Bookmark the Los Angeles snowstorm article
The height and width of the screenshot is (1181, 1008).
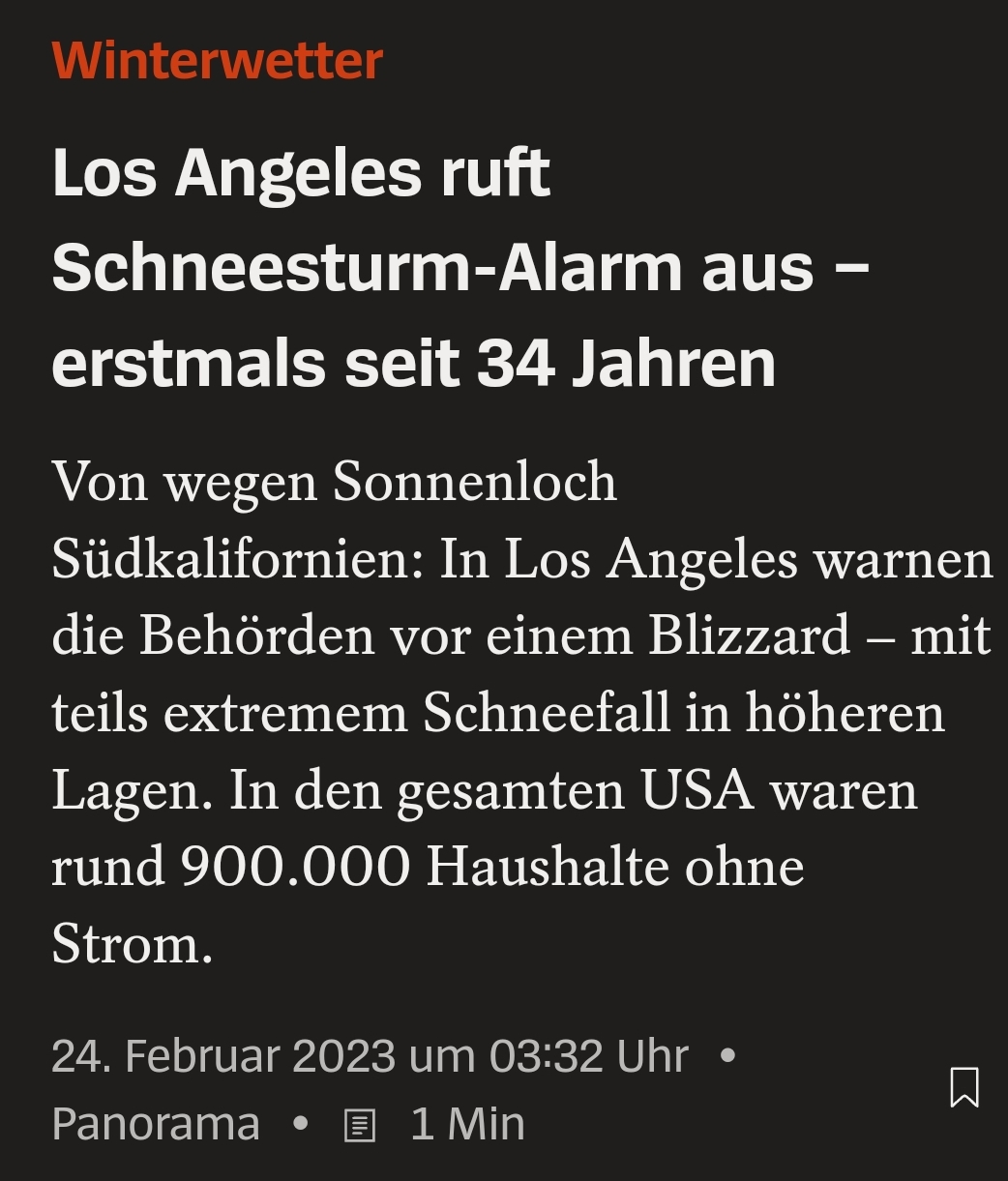point(964,1087)
